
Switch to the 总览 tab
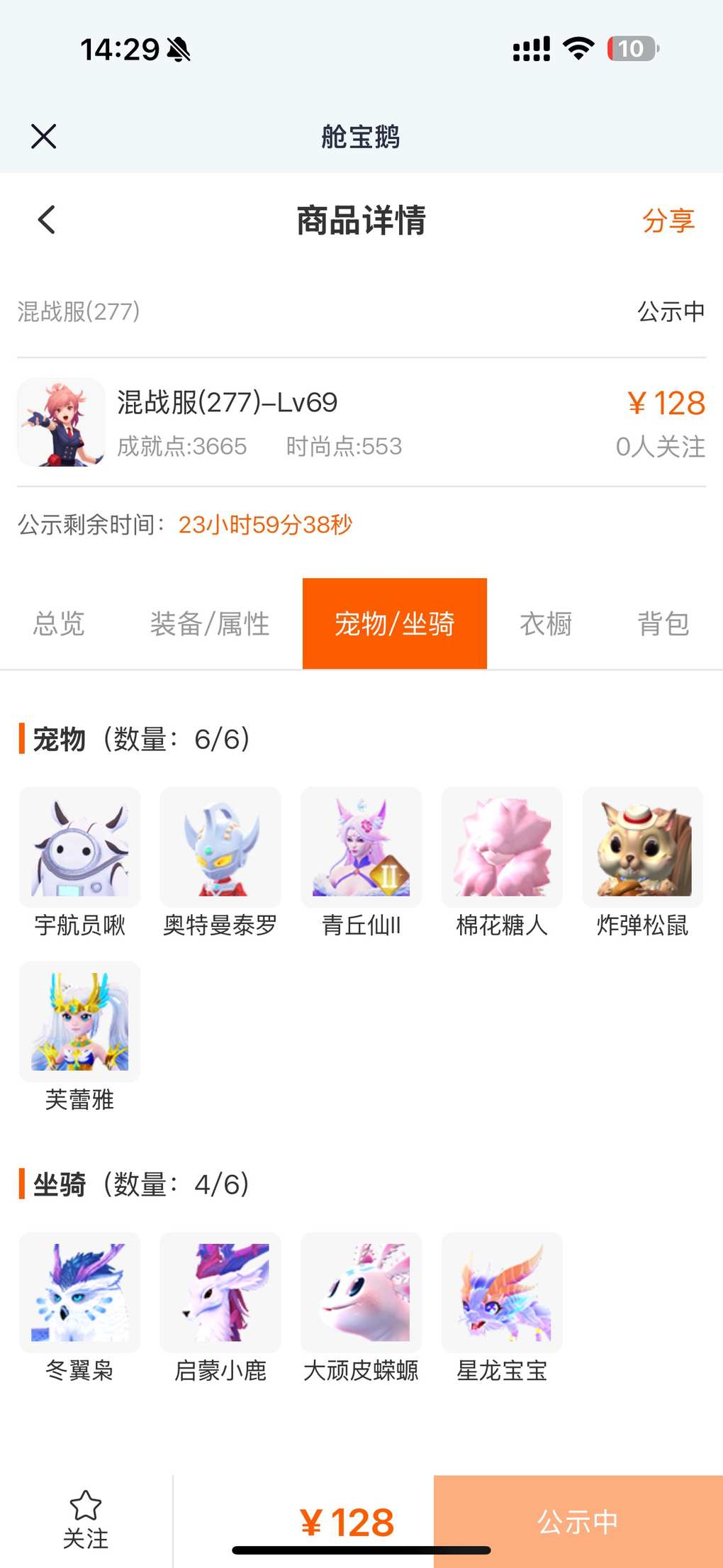coord(59,624)
